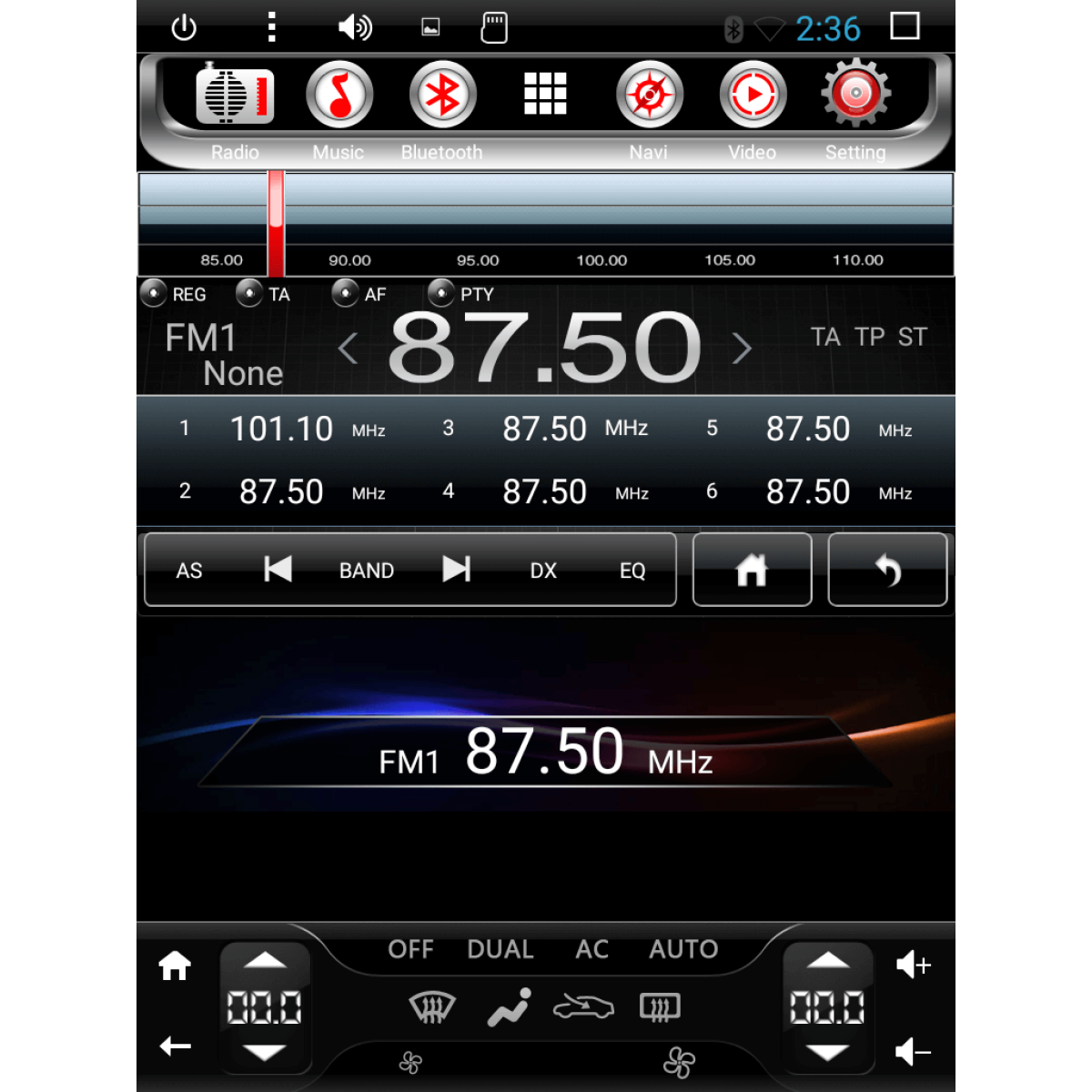Tune frequency up with right arrow
This screenshot has height=1092, width=1092.
(742, 348)
